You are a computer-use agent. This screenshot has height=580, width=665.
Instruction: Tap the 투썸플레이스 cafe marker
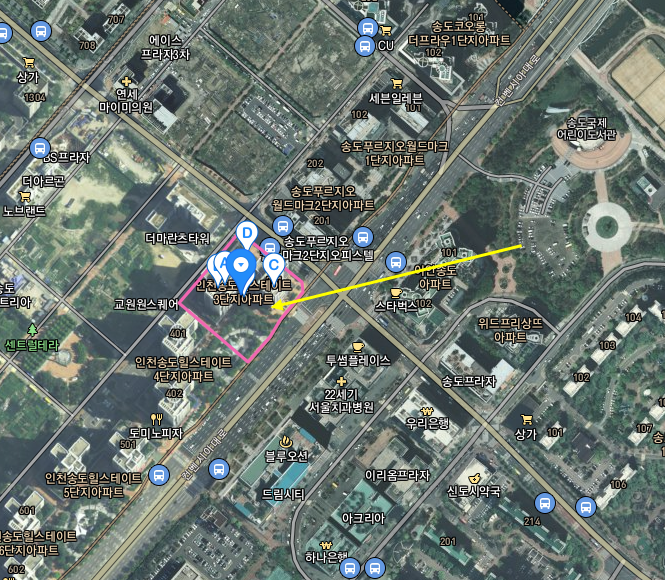click(358, 345)
